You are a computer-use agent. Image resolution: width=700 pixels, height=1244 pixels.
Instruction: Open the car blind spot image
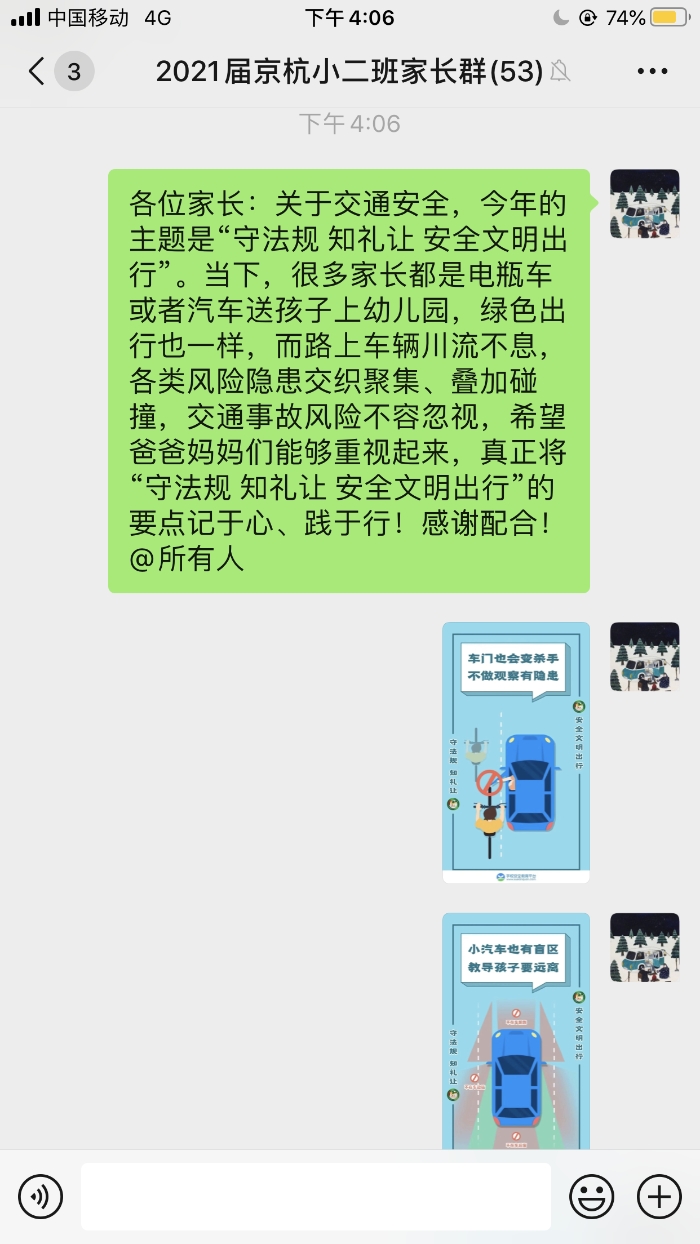(x=516, y=1030)
